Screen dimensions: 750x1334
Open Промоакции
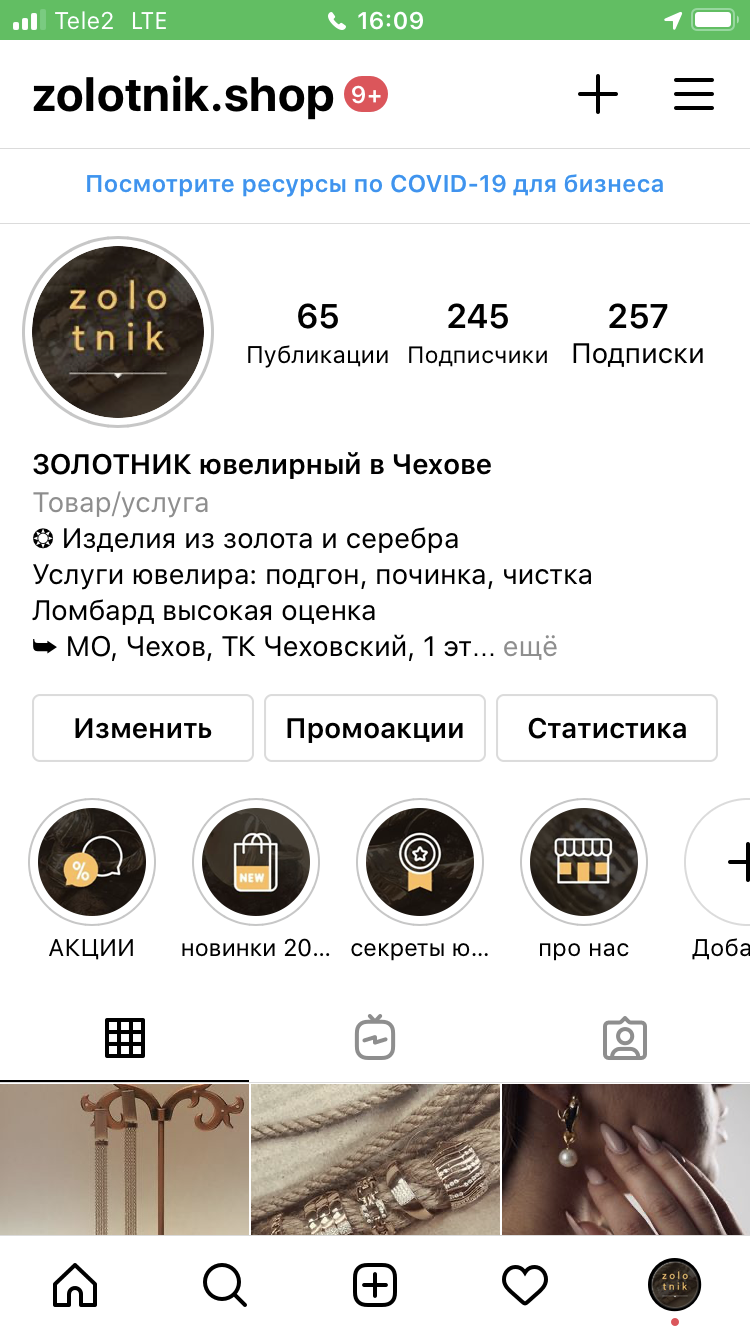click(375, 729)
